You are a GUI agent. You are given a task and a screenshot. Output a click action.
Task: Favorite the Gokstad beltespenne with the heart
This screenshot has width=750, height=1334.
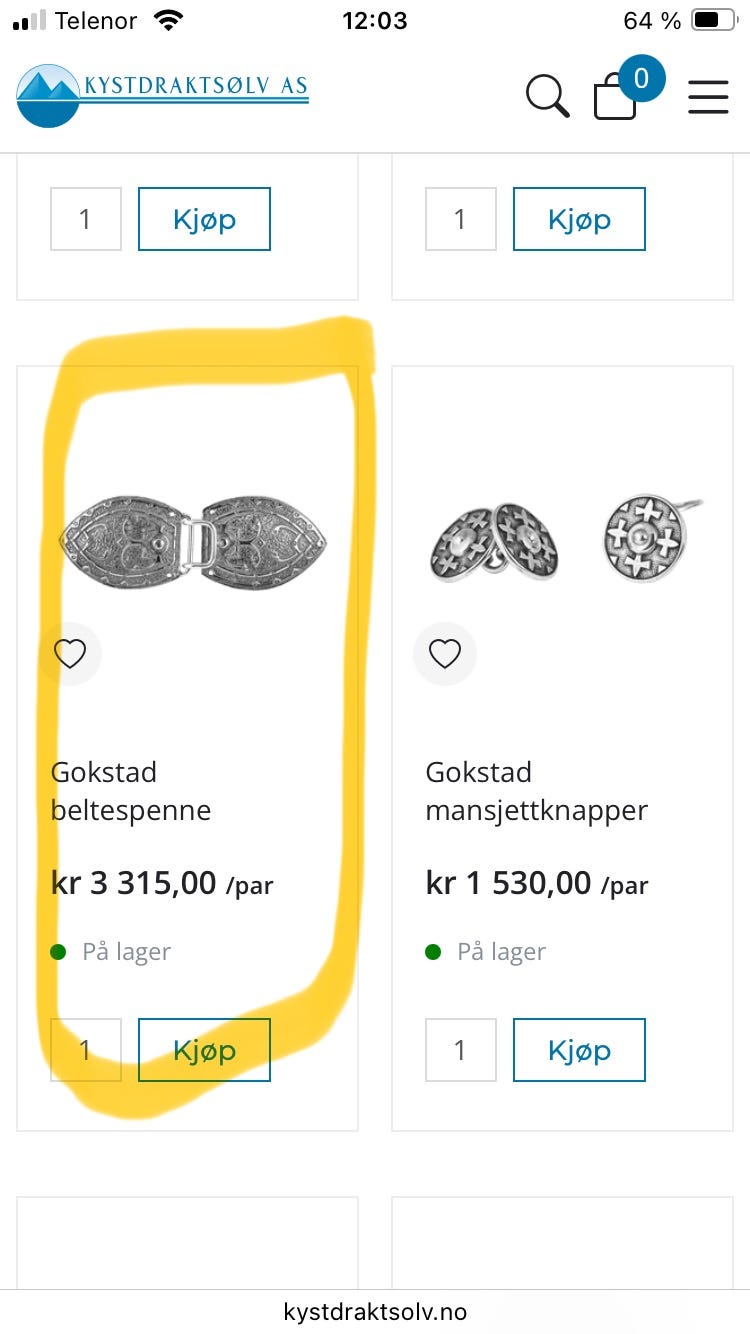[x=70, y=653]
